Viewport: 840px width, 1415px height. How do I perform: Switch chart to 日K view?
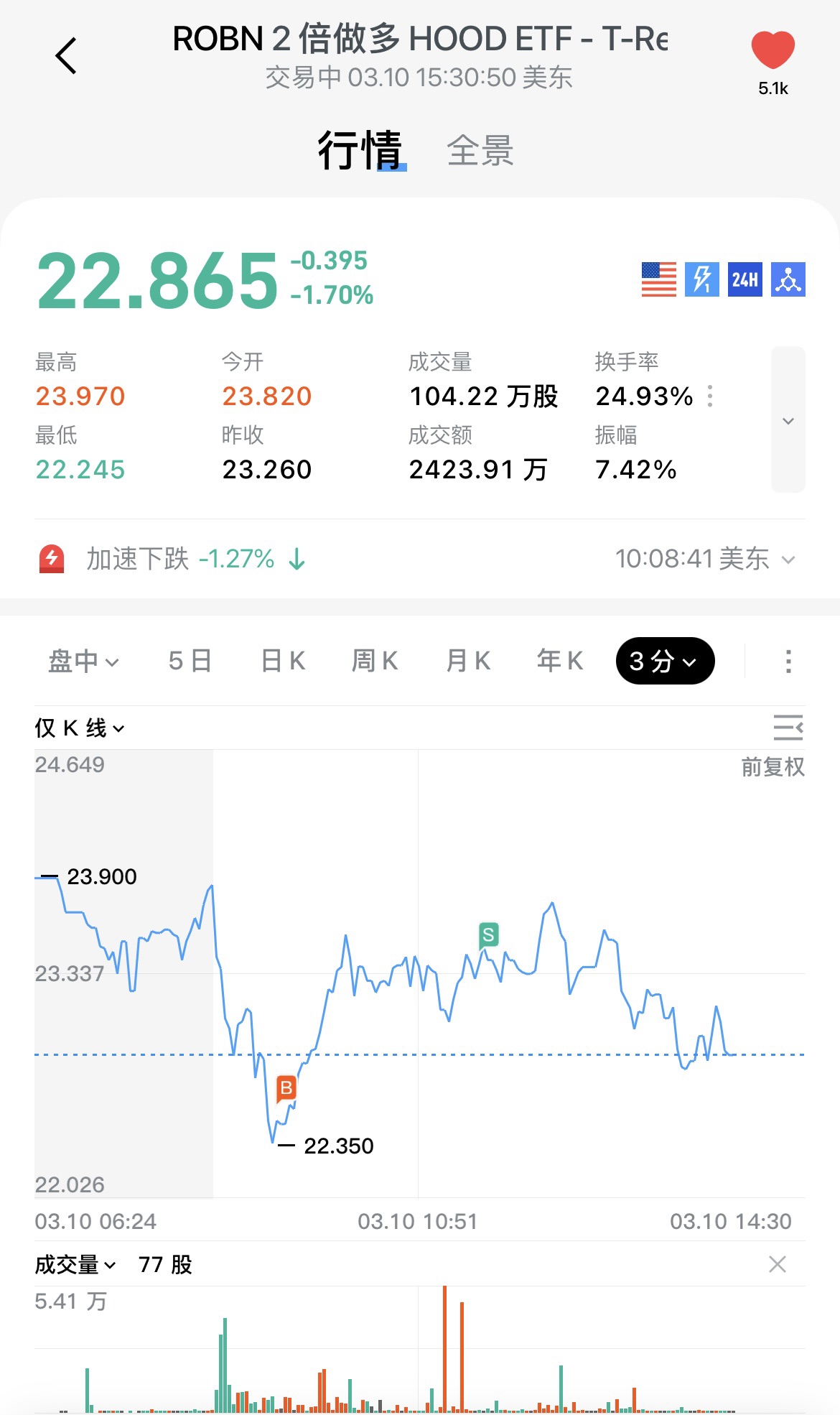[283, 661]
